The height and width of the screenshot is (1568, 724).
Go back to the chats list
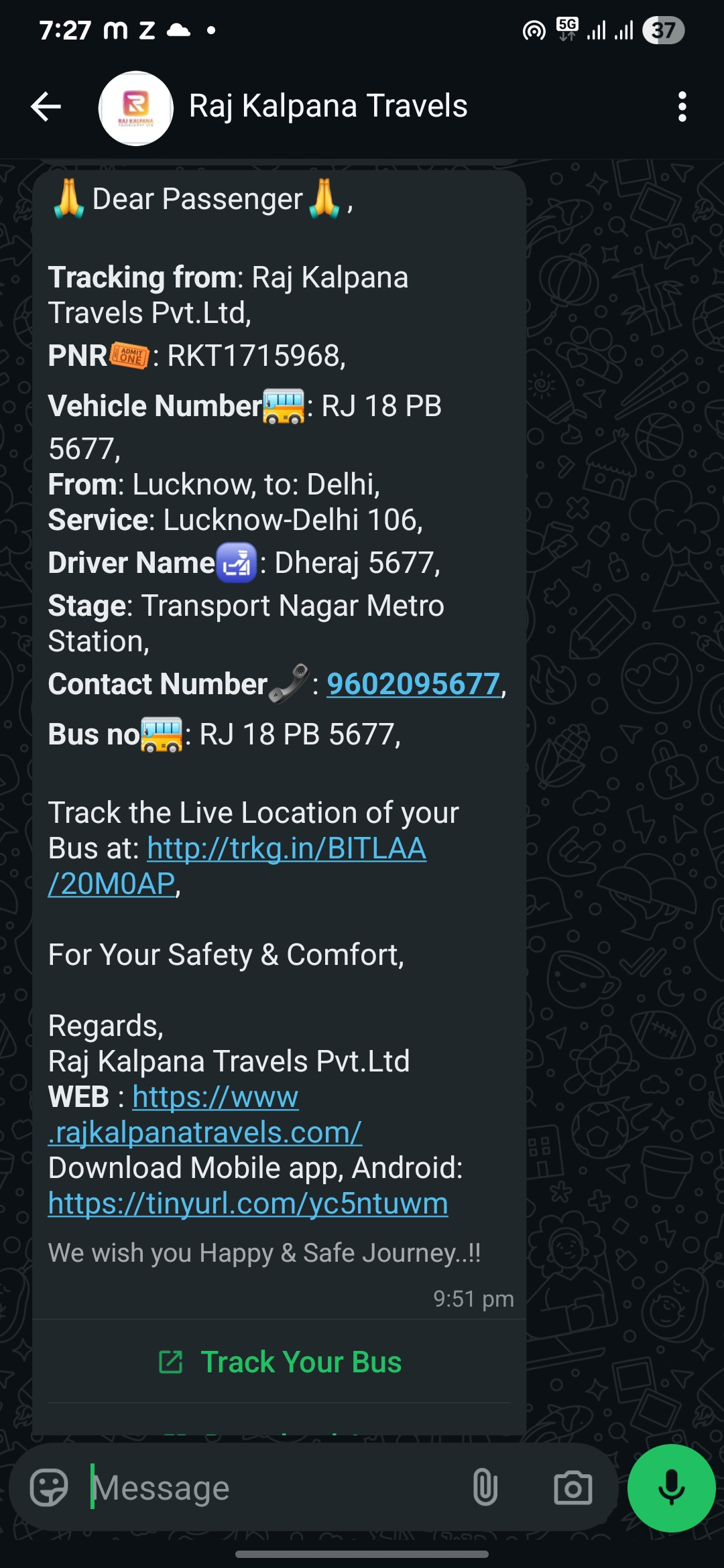click(46, 107)
